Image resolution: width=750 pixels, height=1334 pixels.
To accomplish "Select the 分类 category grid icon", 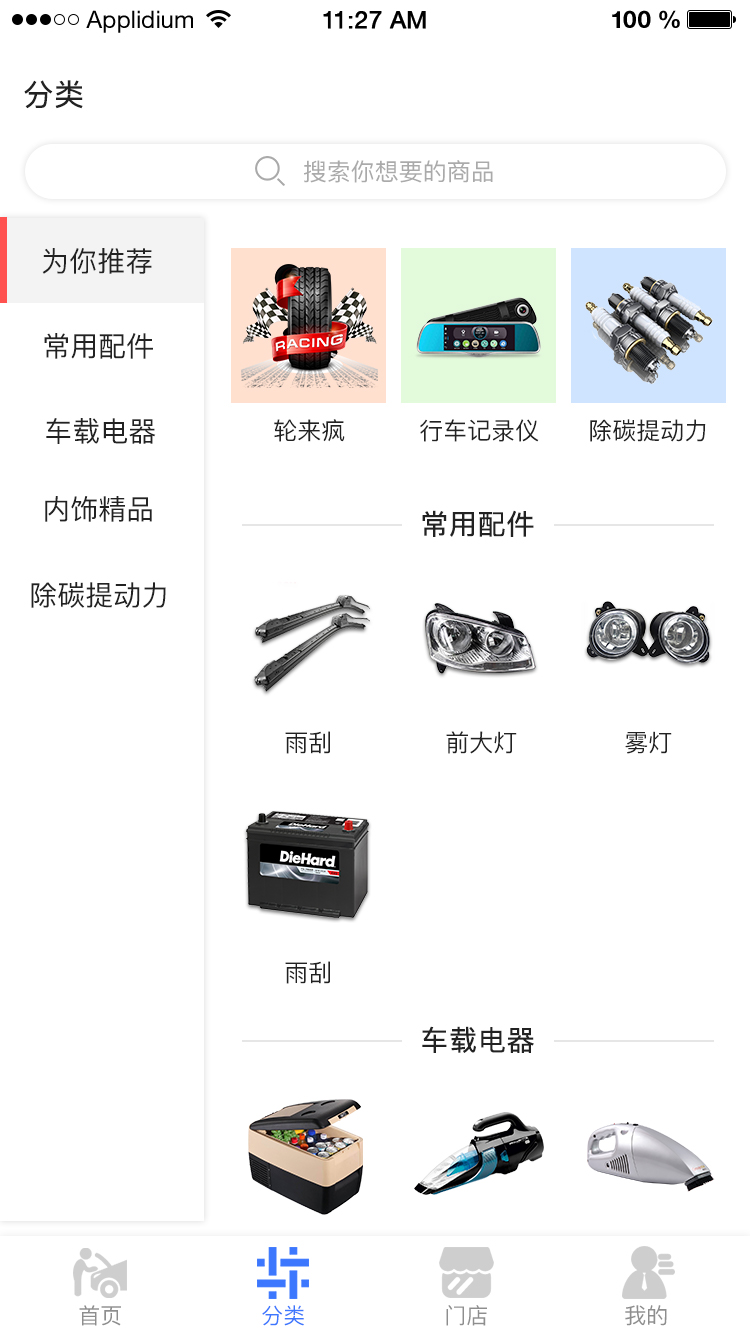I will [284, 1272].
